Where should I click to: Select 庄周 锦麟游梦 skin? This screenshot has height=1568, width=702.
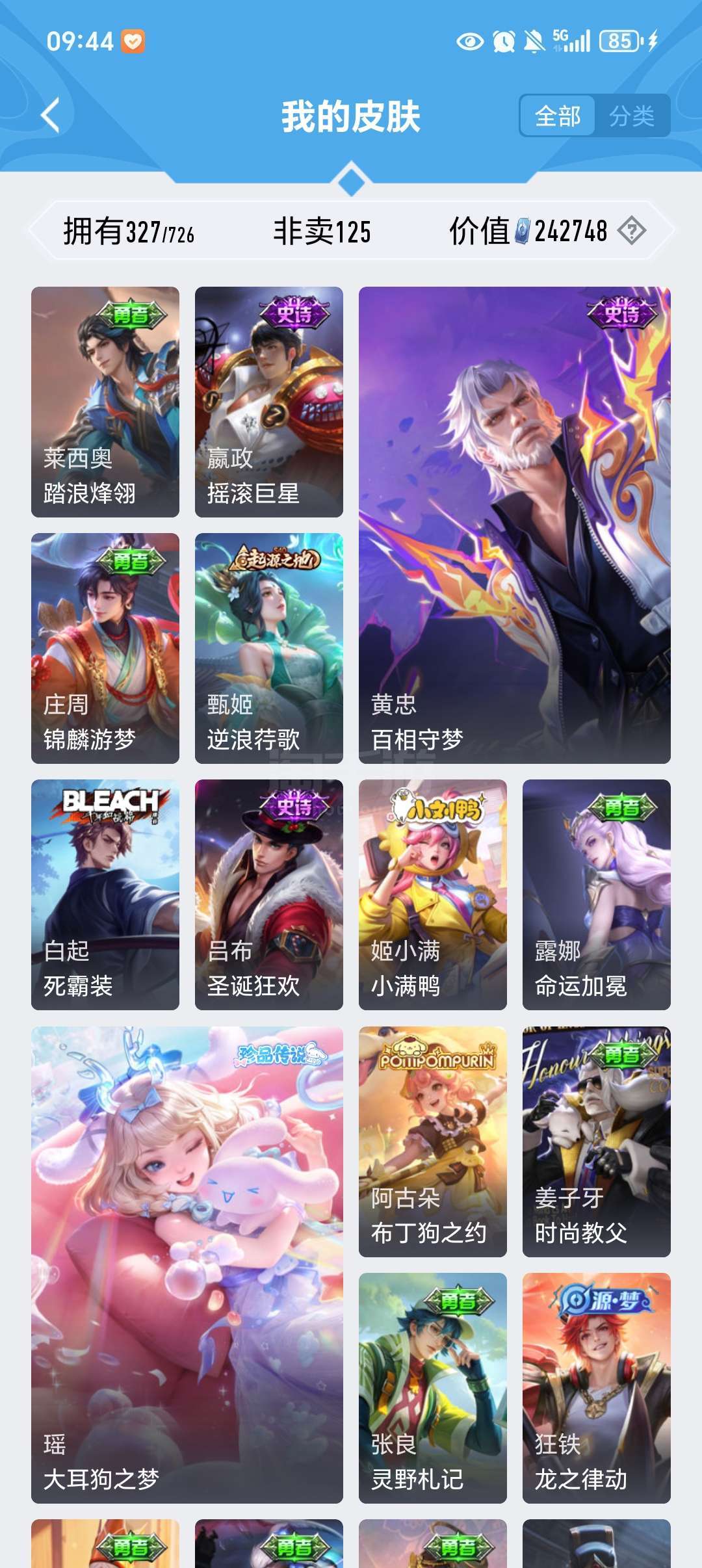click(105, 648)
